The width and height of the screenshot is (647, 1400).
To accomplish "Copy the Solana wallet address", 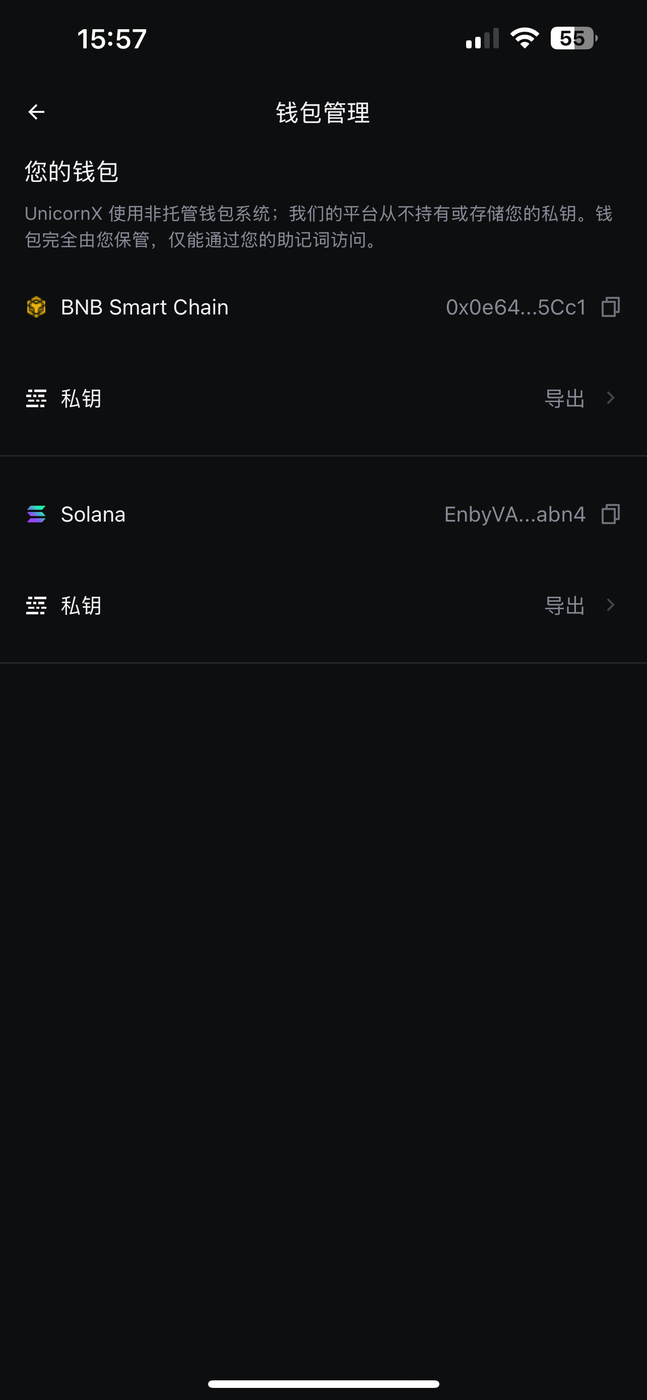I will pyautogui.click(x=610, y=514).
